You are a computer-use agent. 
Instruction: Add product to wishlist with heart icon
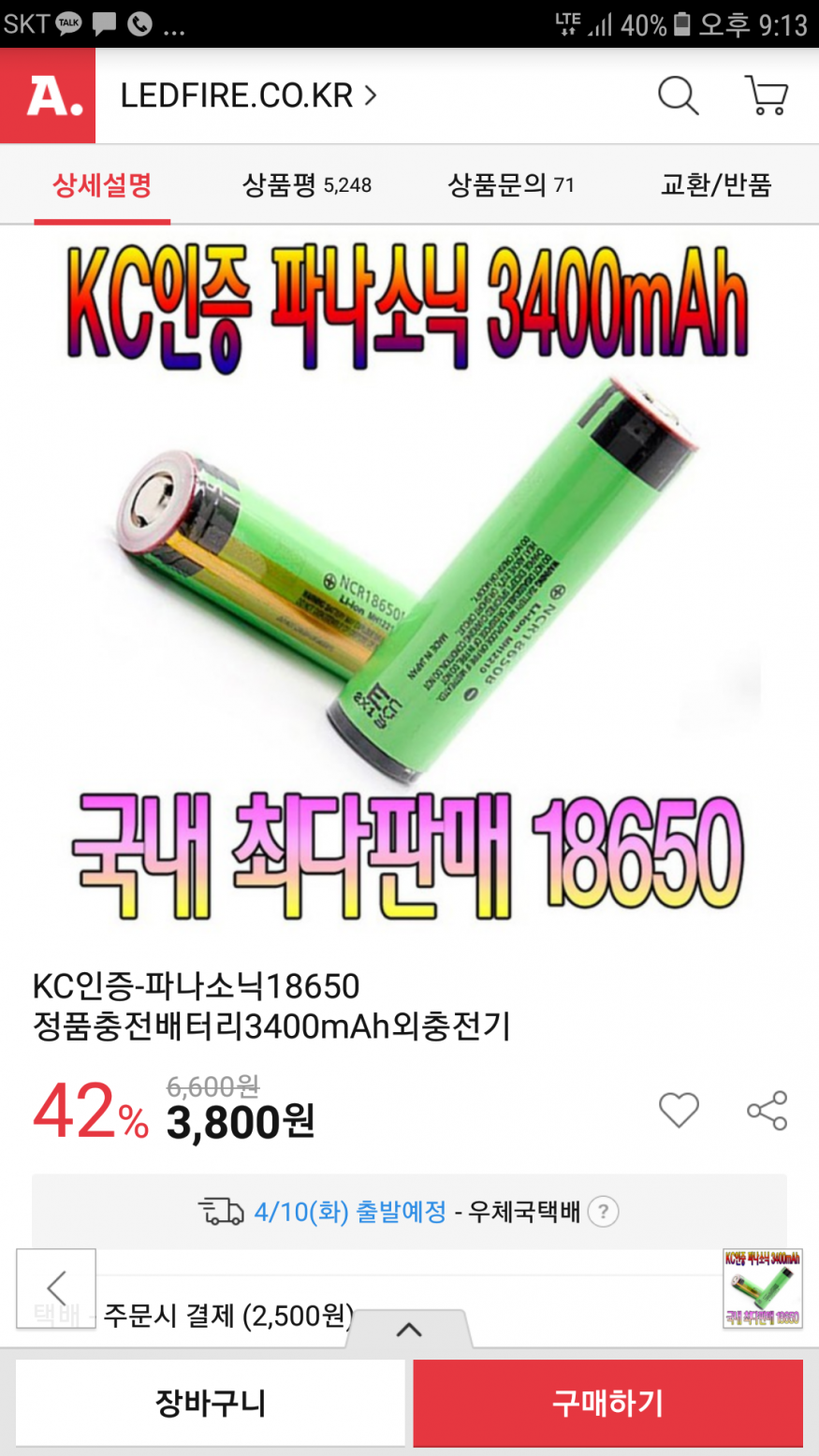(679, 1111)
